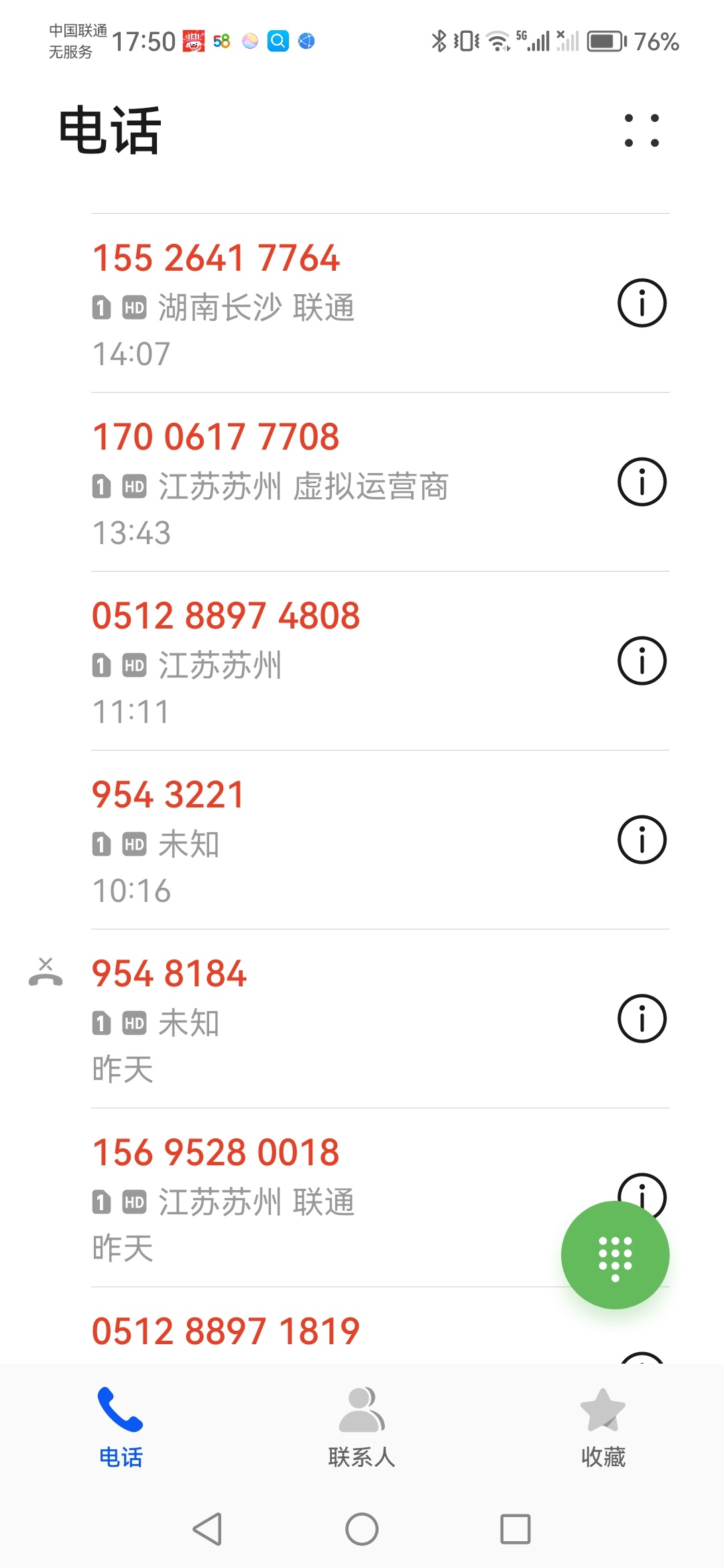The image size is (724, 1568).
Task: Show info for 170 0617 7708
Action: pos(642,482)
